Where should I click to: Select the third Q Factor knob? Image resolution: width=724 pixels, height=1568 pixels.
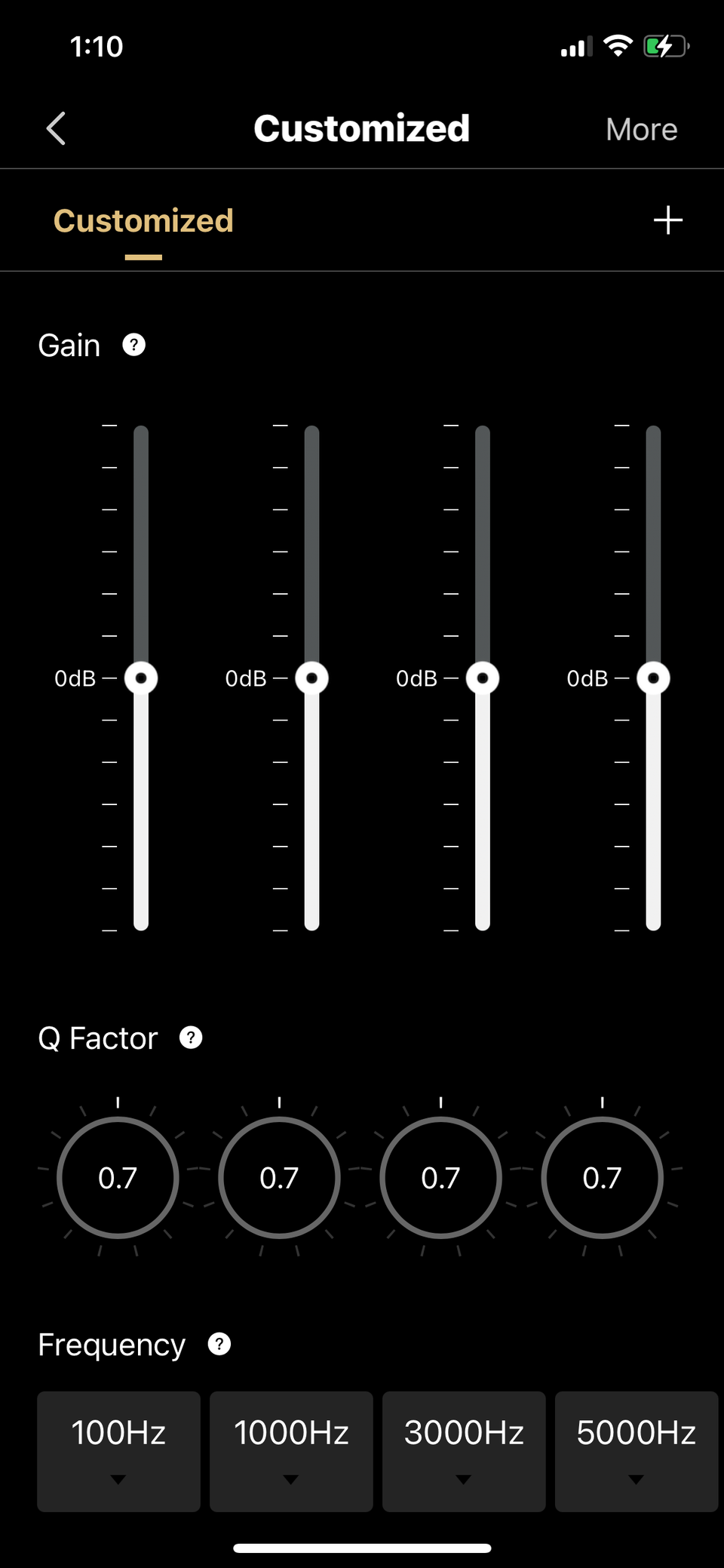pos(440,1177)
